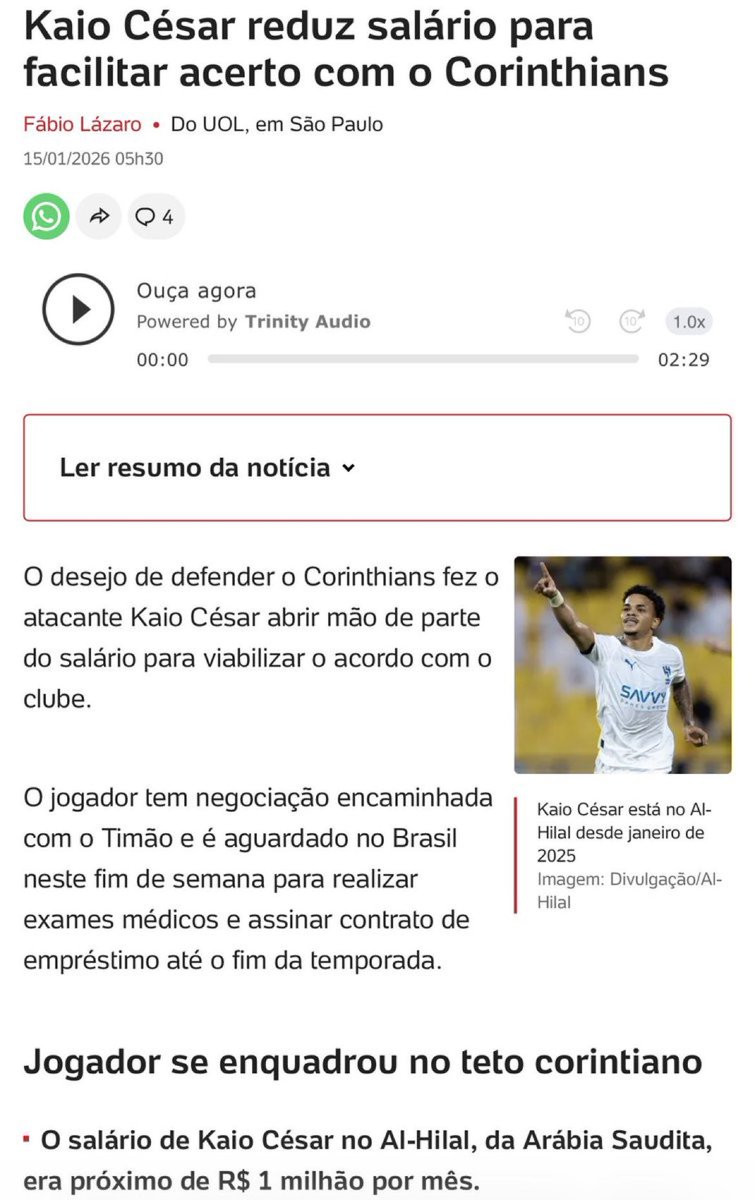
Task: Open the 4 comments
Action: point(156,216)
